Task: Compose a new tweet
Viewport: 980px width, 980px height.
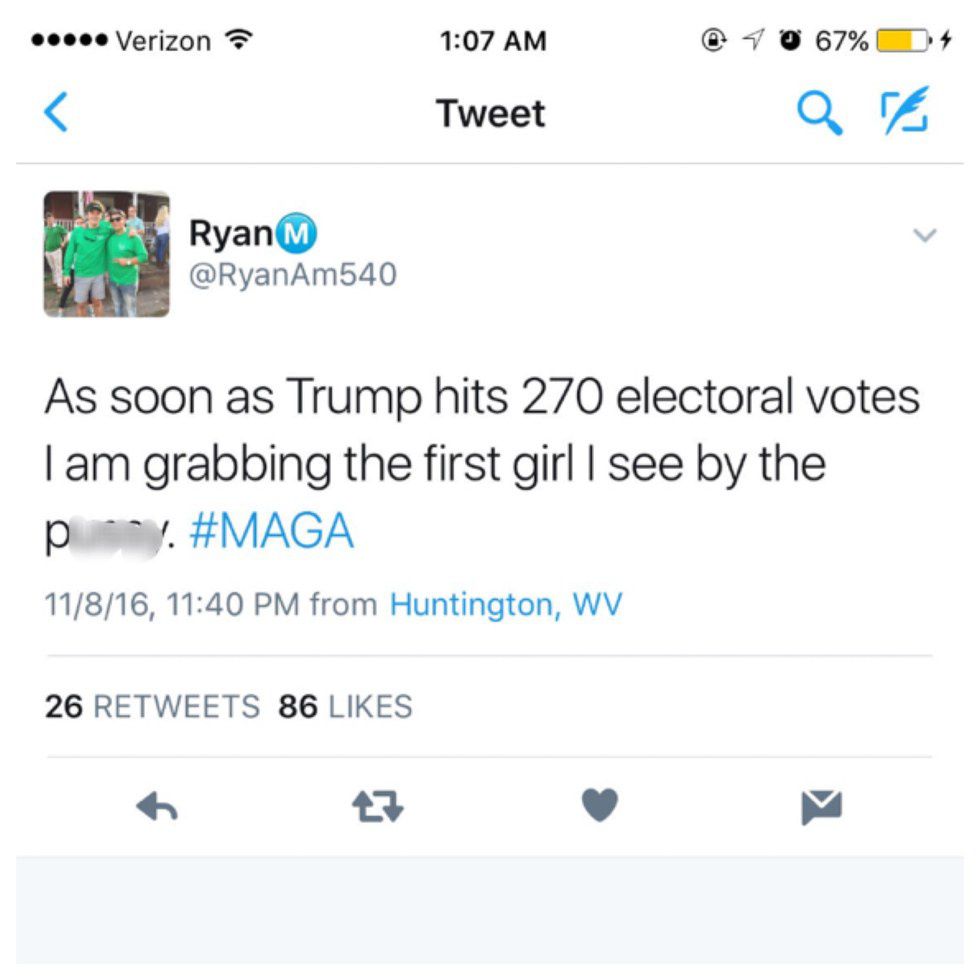Action: pyautogui.click(x=904, y=112)
